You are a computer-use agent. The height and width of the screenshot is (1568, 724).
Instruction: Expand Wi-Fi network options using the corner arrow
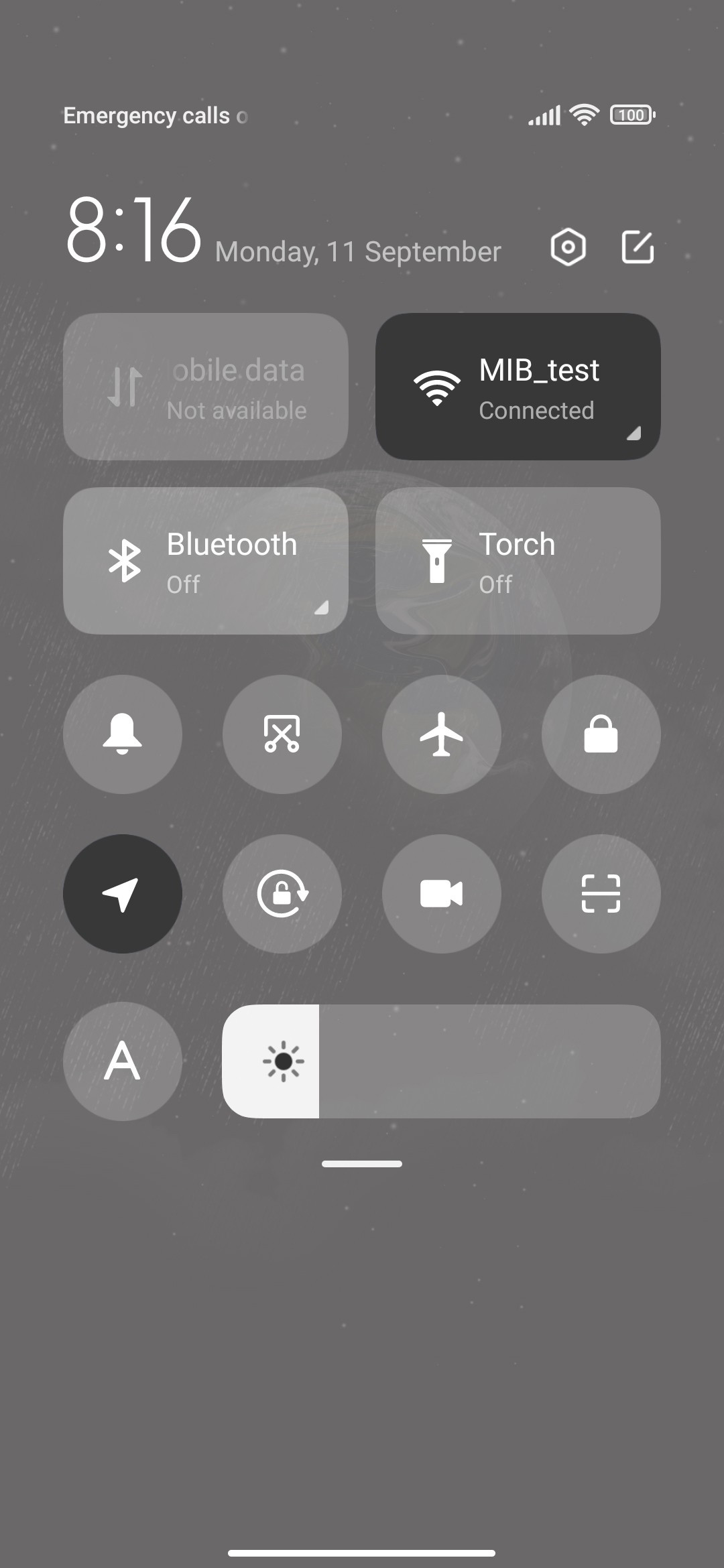click(x=633, y=434)
